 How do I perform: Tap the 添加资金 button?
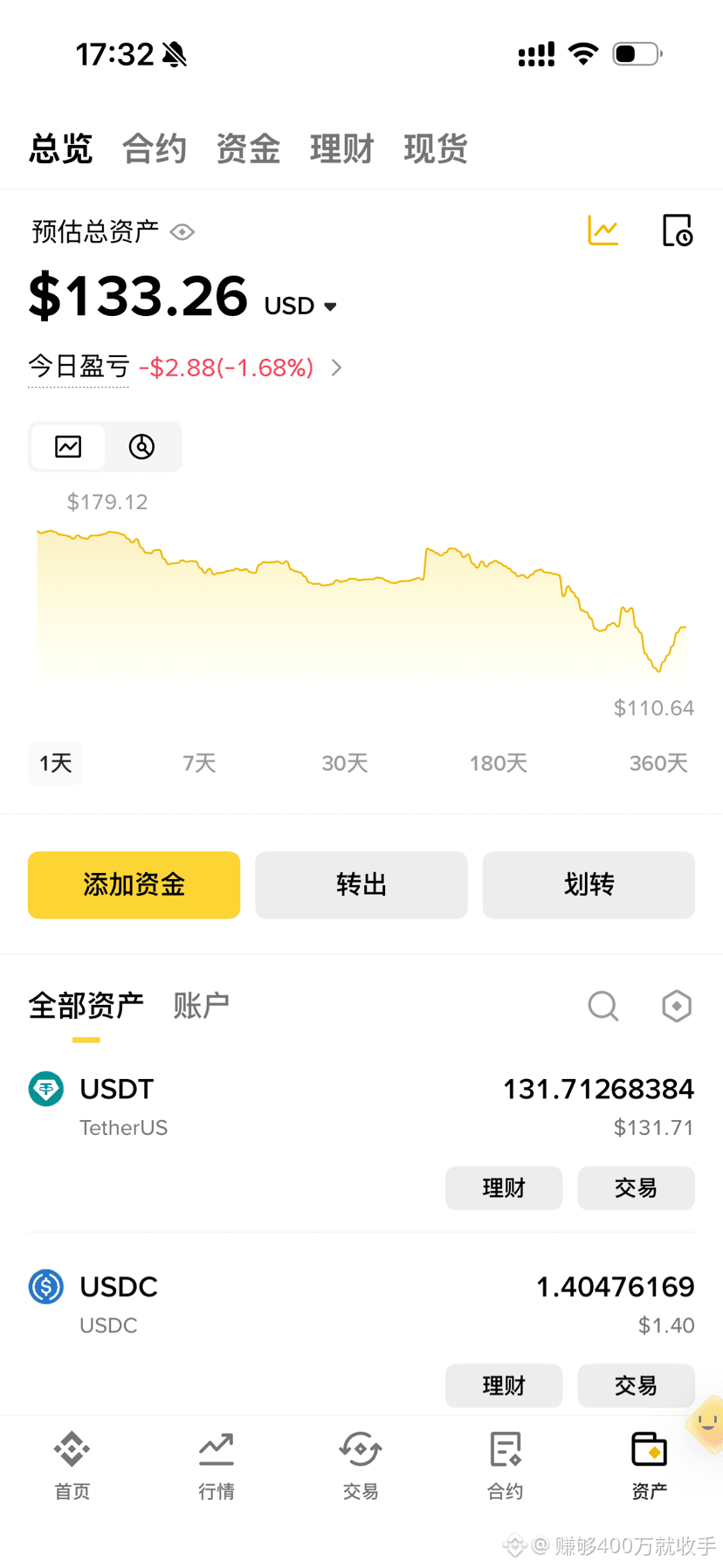pos(134,884)
